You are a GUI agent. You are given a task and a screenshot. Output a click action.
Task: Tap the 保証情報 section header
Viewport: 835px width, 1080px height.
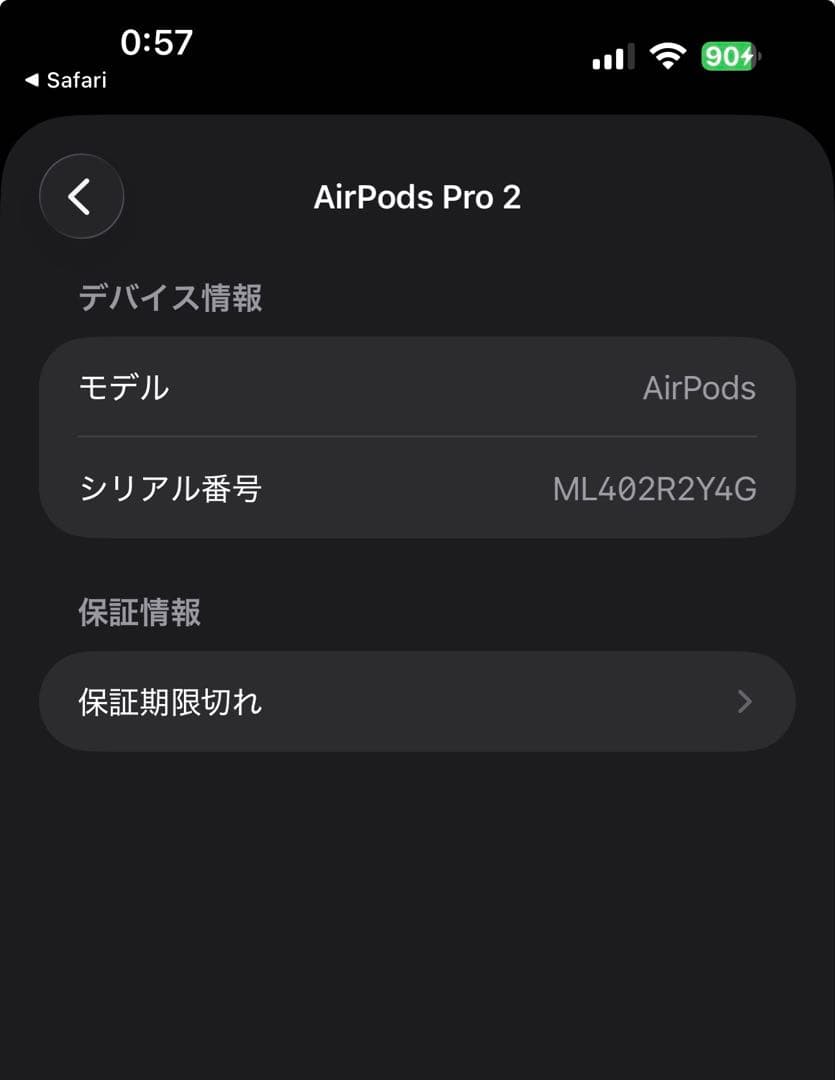click(x=138, y=613)
